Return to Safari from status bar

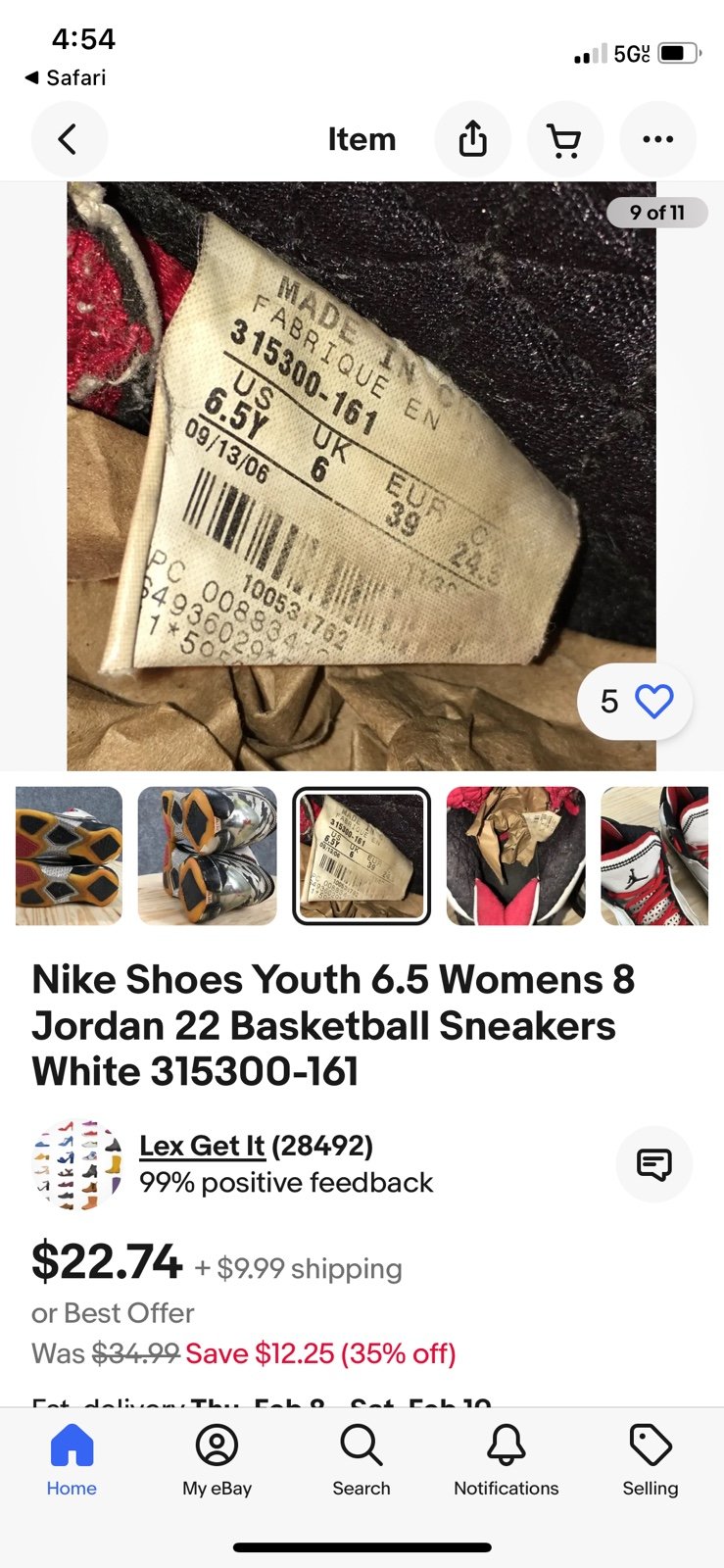[65, 77]
